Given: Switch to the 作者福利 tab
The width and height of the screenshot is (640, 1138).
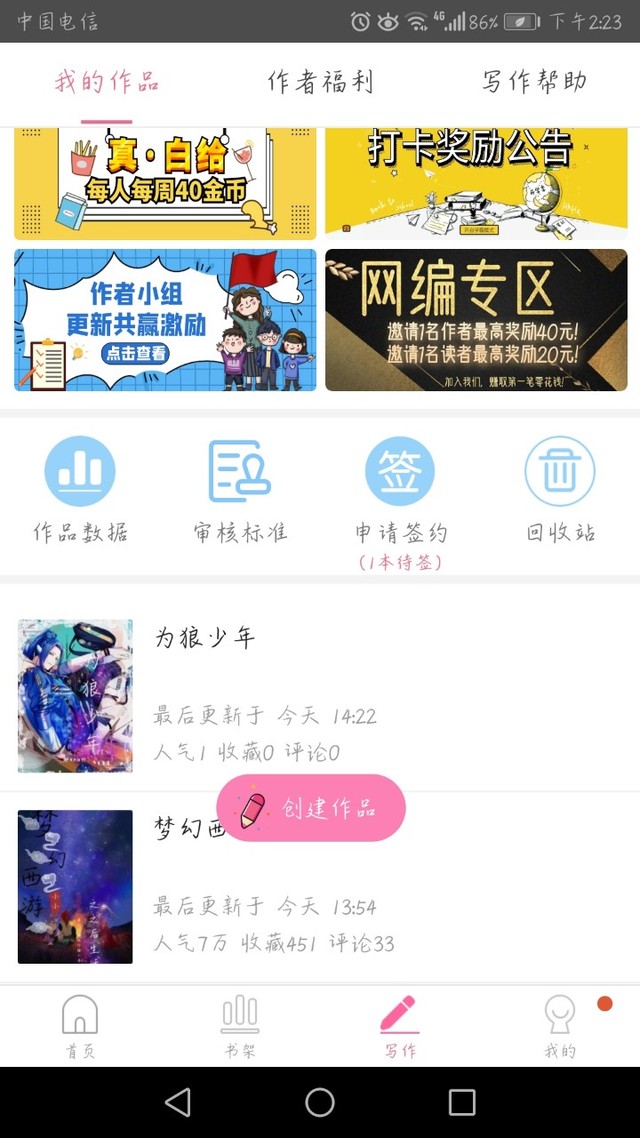Looking at the screenshot, I should point(320,81).
